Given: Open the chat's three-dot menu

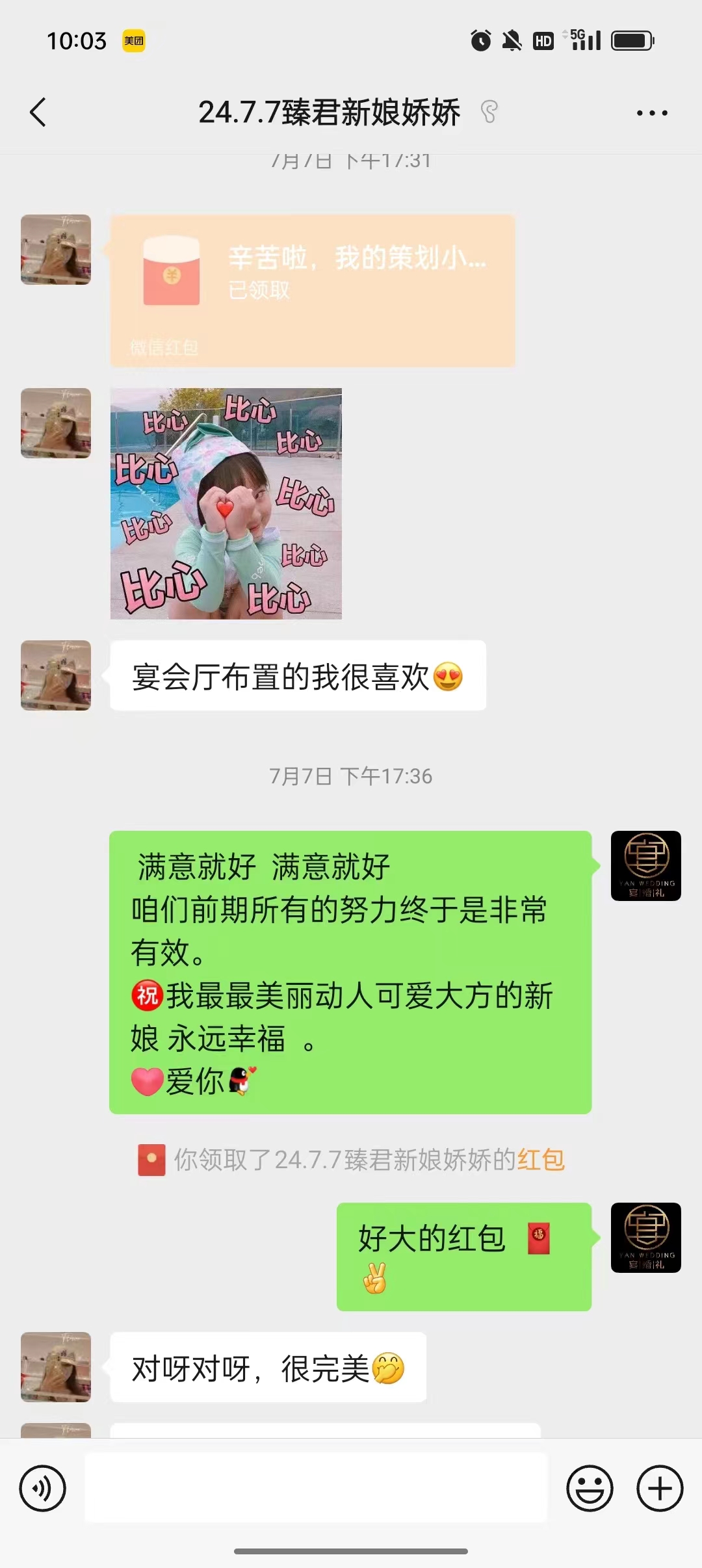Looking at the screenshot, I should [651, 113].
